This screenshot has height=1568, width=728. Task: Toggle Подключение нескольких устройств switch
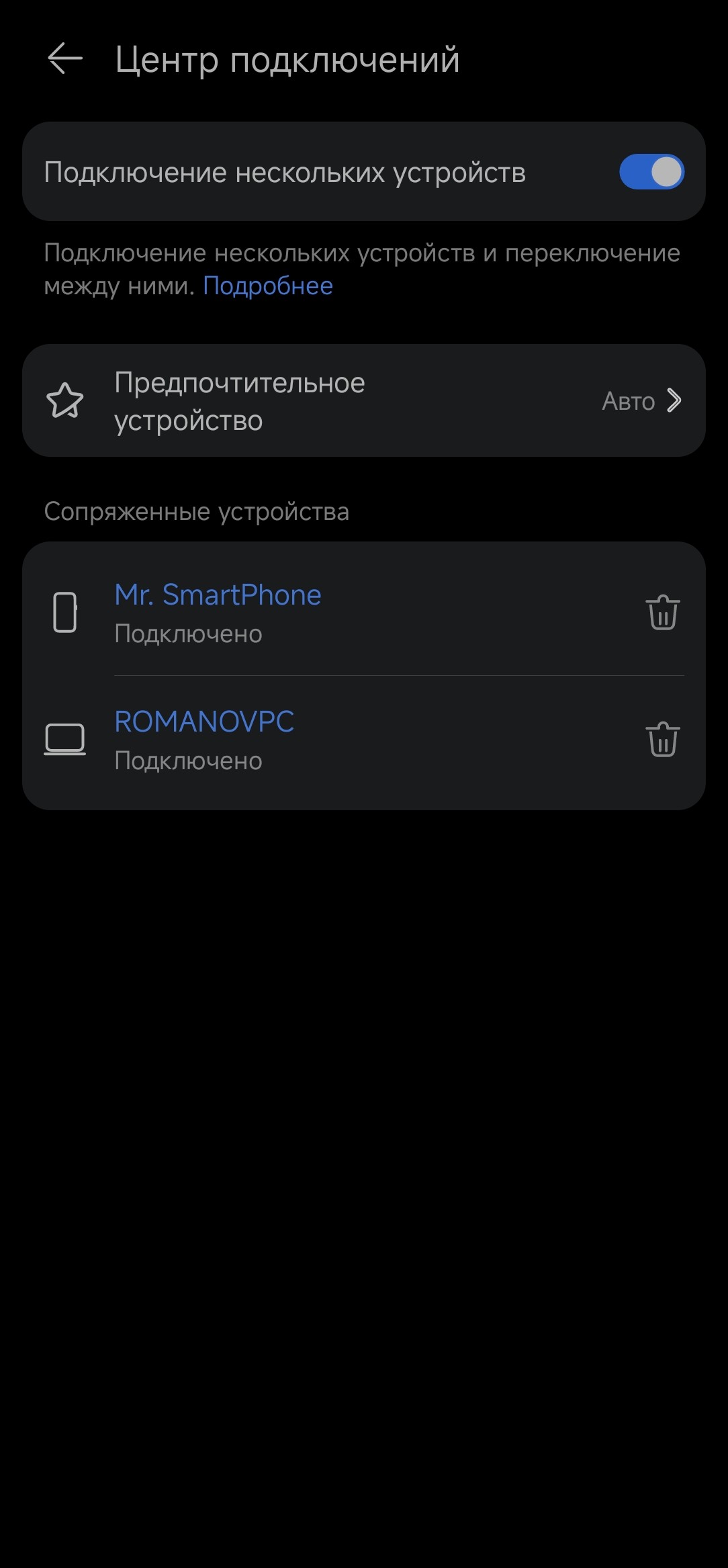click(651, 172)
